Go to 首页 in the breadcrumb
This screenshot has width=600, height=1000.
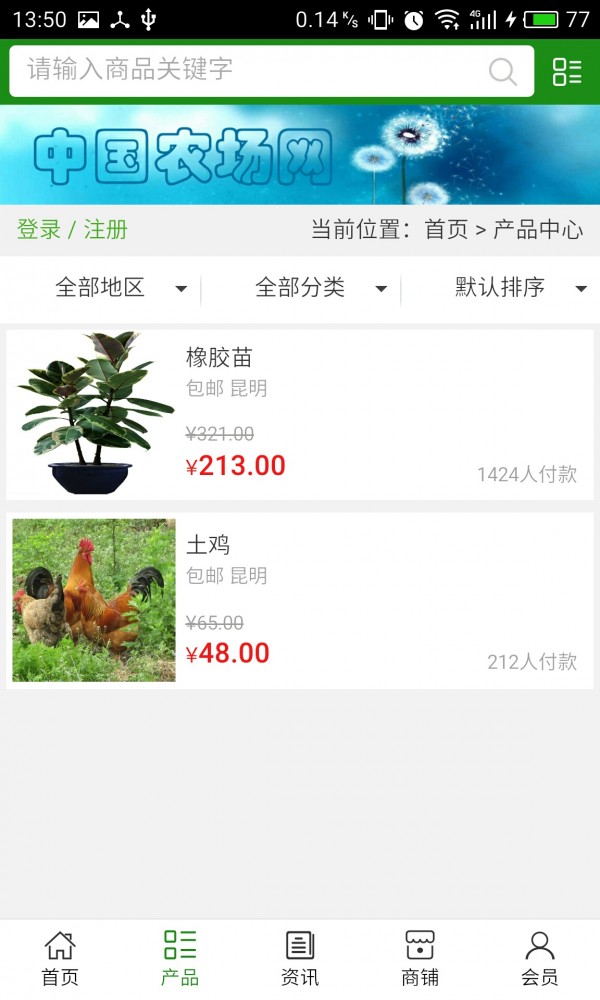(446, 230)
